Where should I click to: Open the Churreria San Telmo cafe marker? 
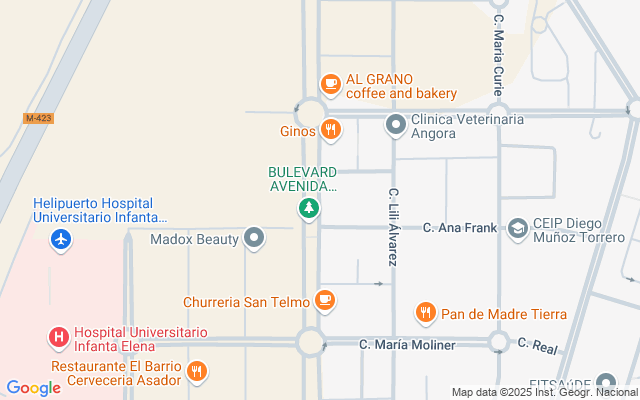[x=324, y=299]
